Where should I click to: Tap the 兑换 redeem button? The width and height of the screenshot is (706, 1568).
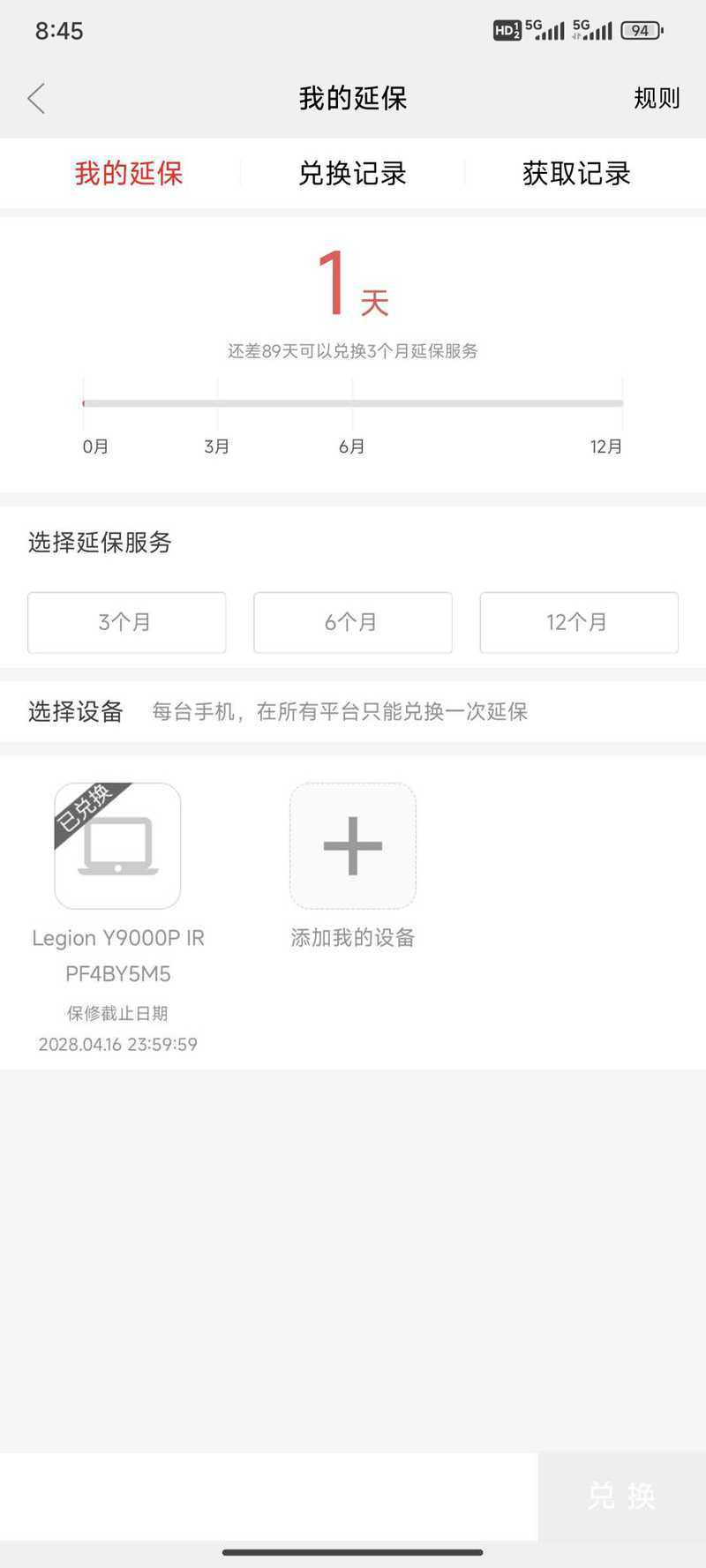coord(621,1496)
